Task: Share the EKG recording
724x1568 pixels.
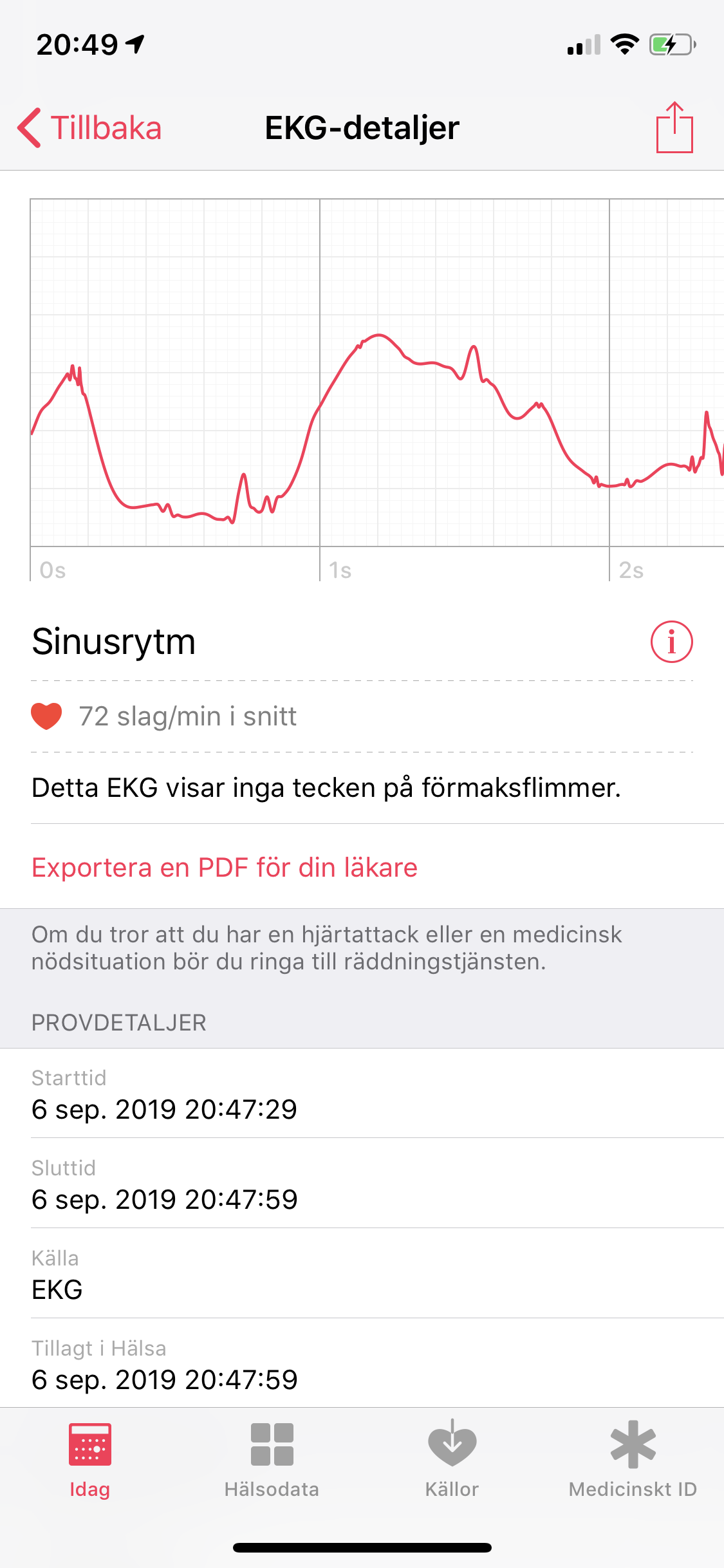Action: (674, 128)
